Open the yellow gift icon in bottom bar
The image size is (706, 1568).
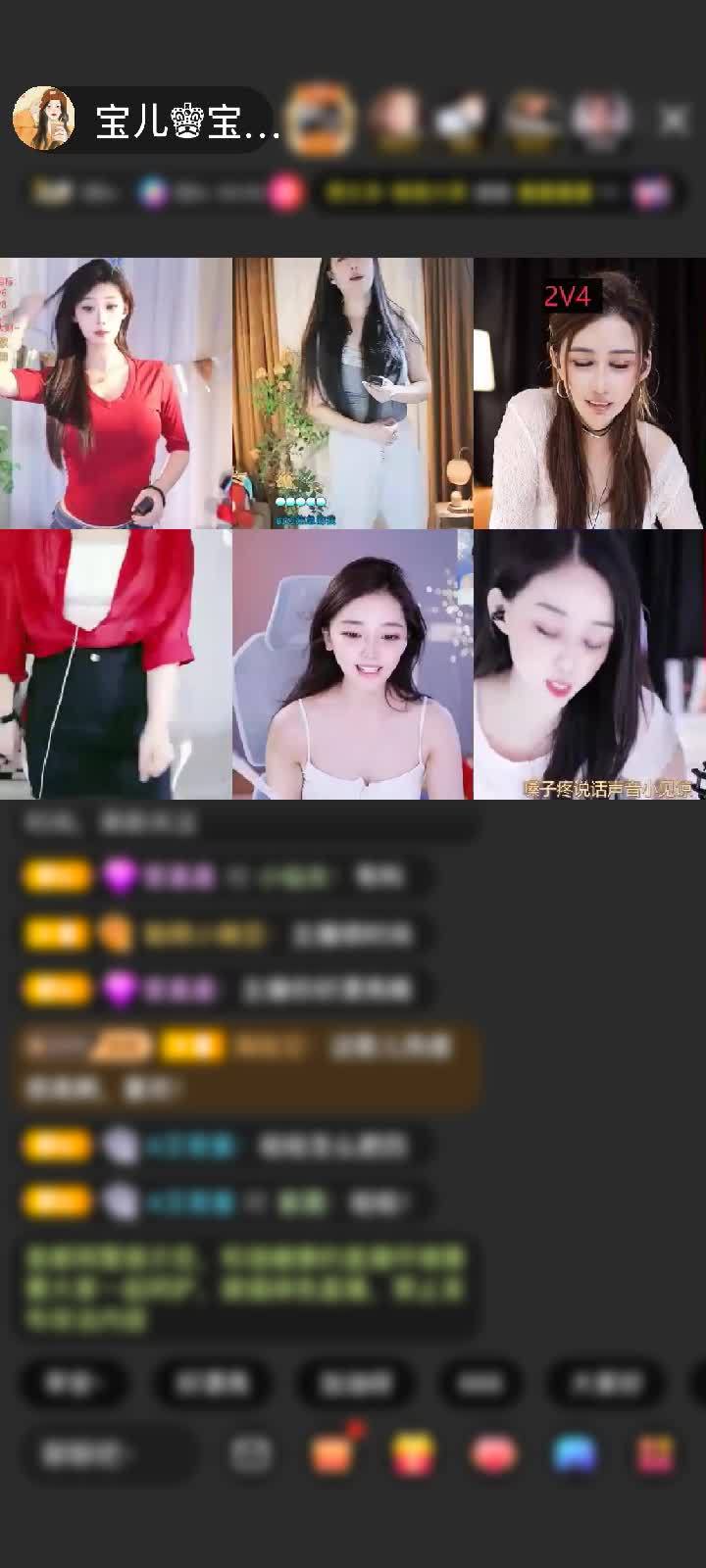point(414,1454)
